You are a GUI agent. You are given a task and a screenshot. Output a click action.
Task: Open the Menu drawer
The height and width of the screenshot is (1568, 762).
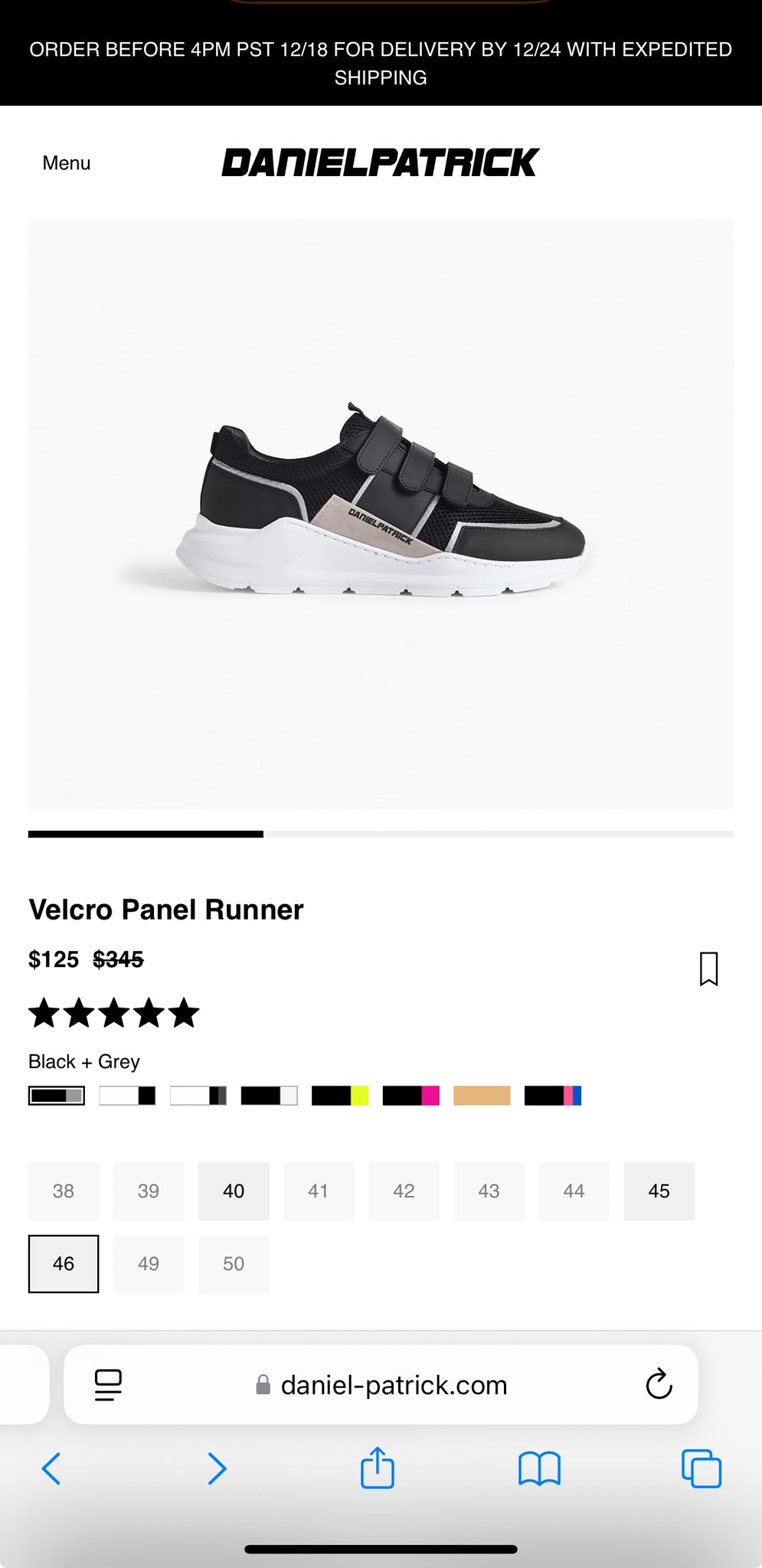tap(67, 163)
